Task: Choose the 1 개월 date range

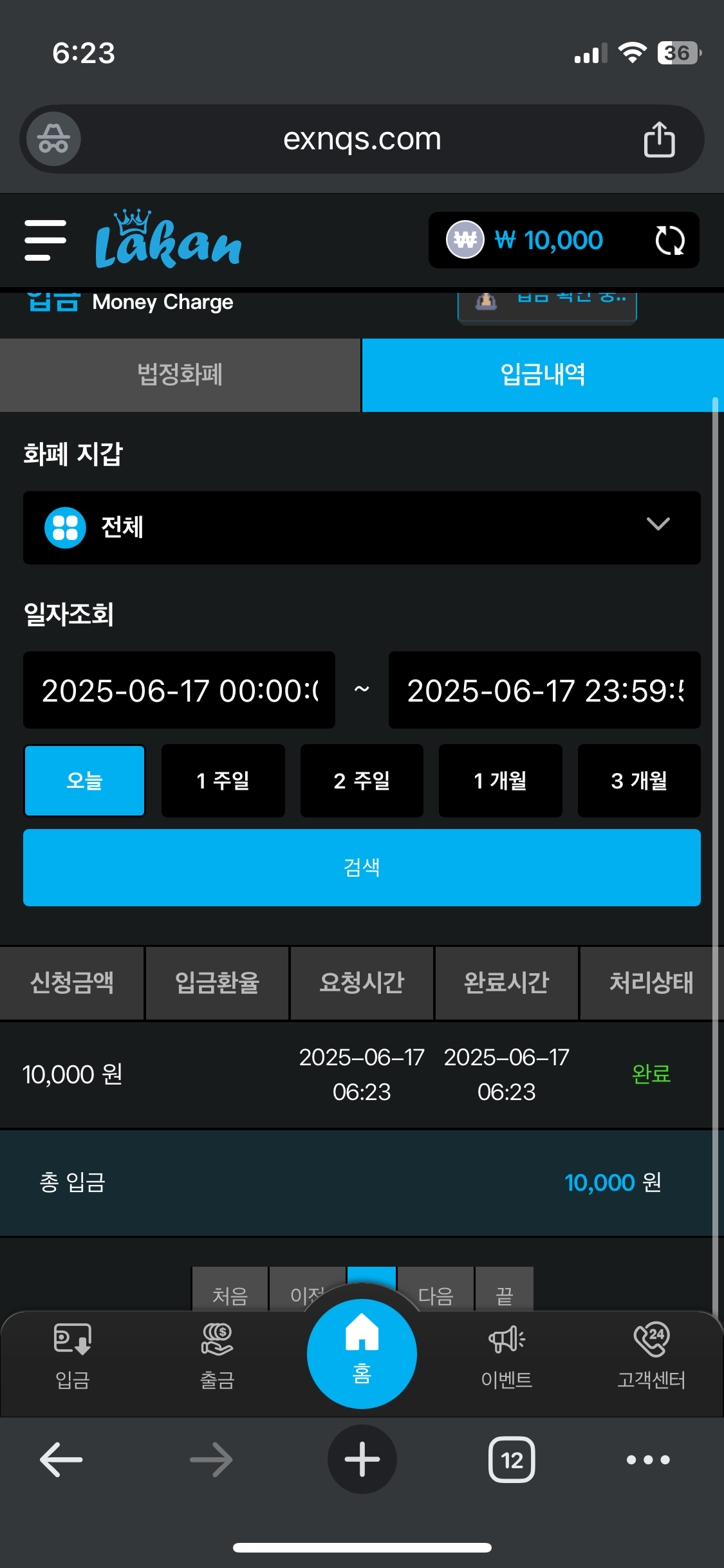Action: click(x=500, y=781)
